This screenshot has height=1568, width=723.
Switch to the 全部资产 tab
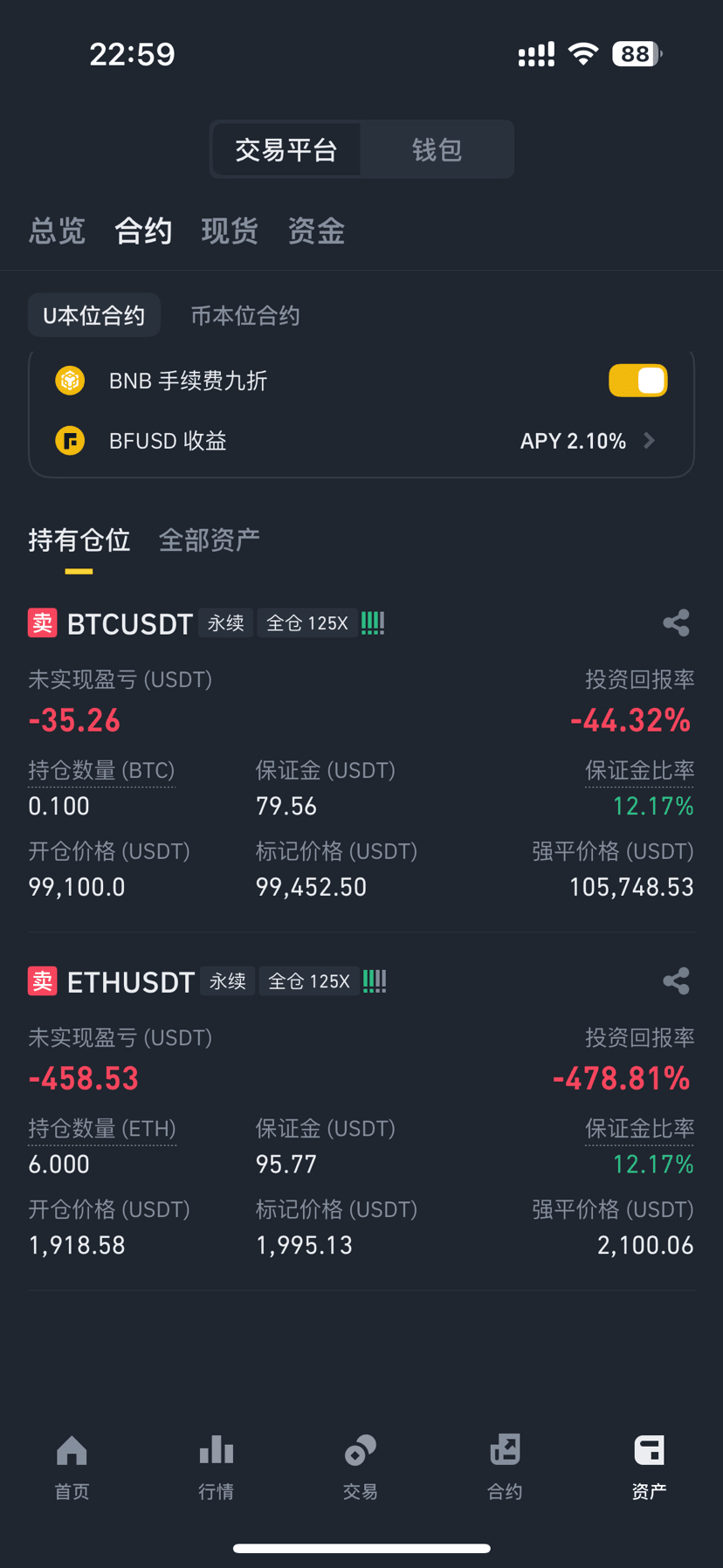(x=210, y=540)
